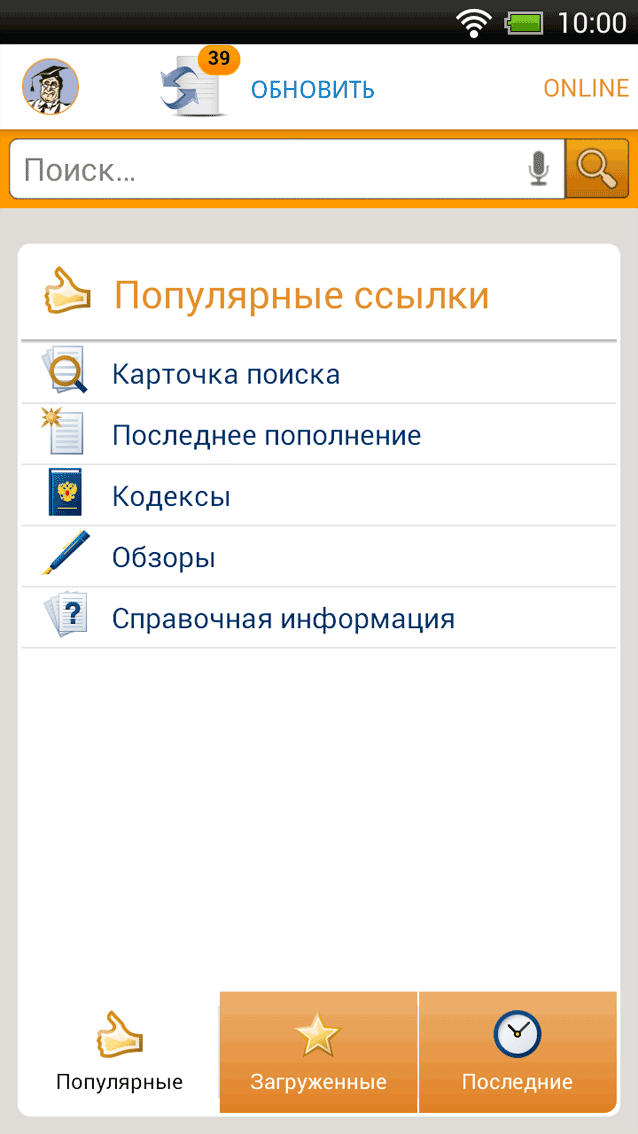The image size is (638, 1134).
Task: Switch to the Последние tab
Action: pyautogui.click(x=517, y=1052)
